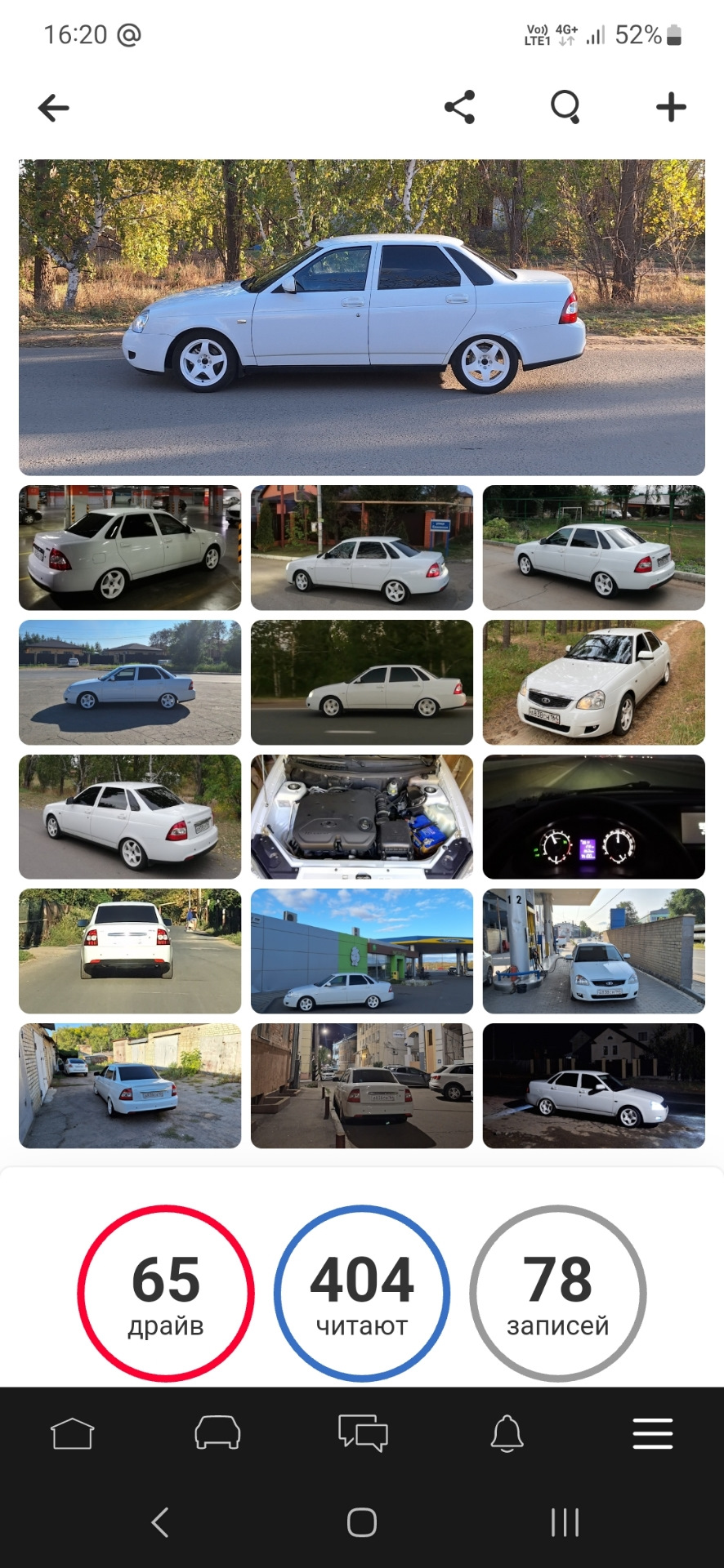724x1568 pixels.
Task: Open the engine bay photo
Action: (x=362, y=817)
